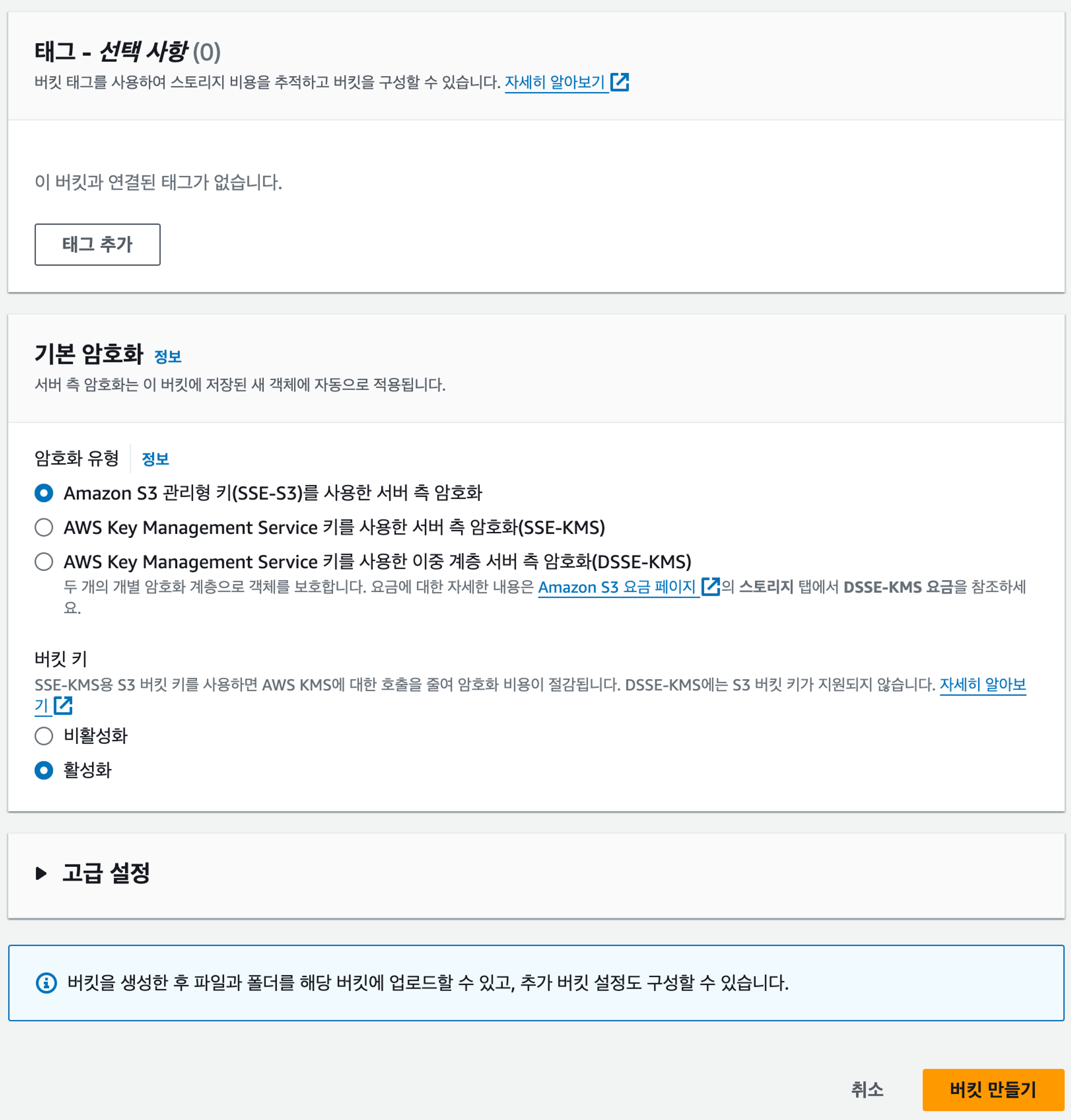
Task: Tap the 태그 추가 button
Action: [x=97, y=244]
